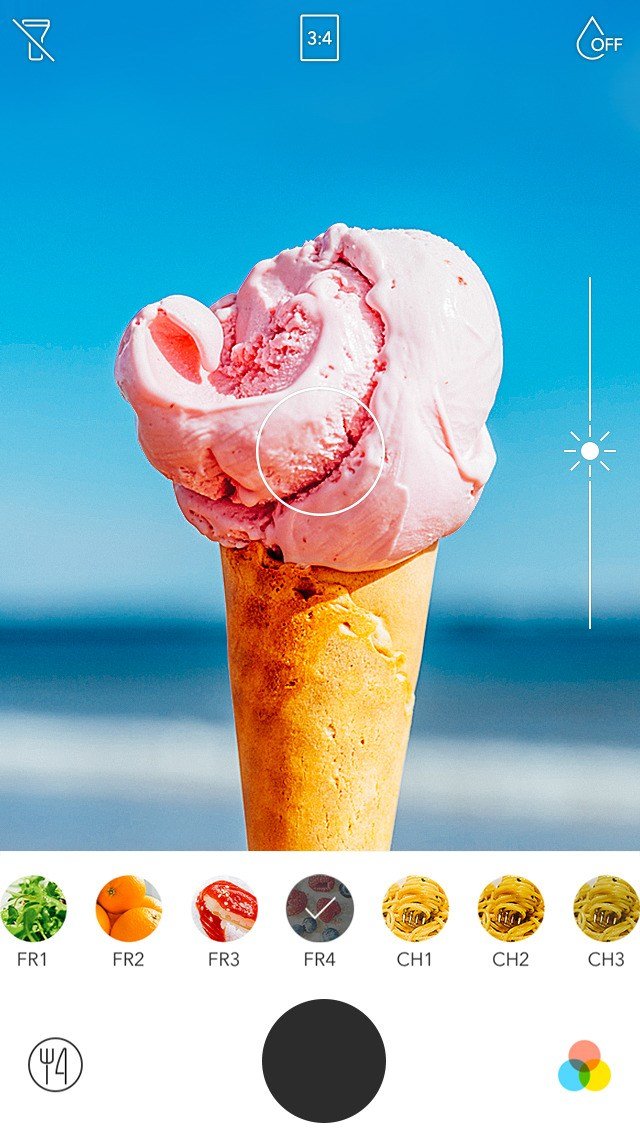Screen dimensions: 640x1136
Task: Pick the CH2 filter
Action: (x=511, y=909)
